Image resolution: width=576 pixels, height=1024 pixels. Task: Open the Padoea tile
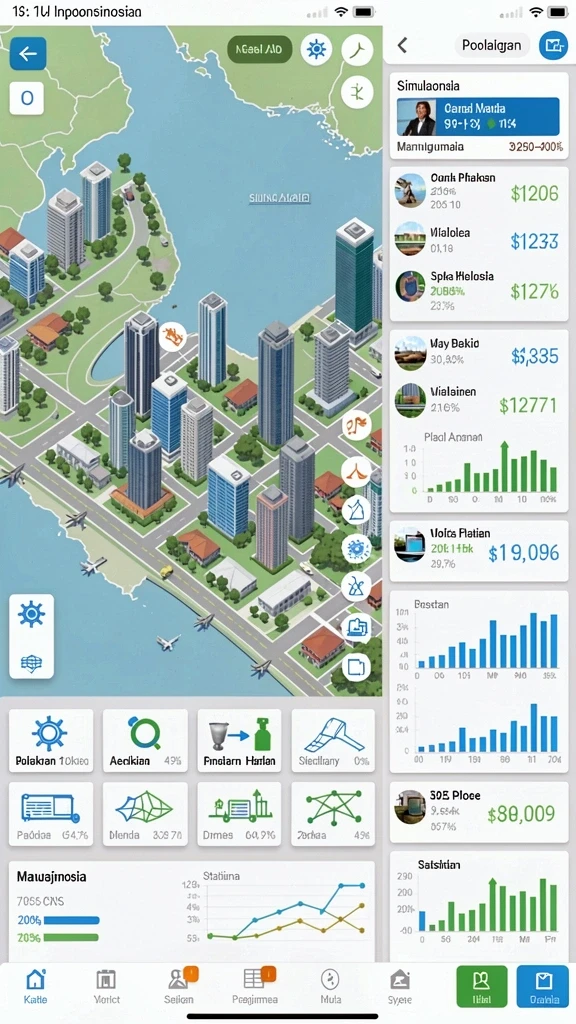pos(51,814)
